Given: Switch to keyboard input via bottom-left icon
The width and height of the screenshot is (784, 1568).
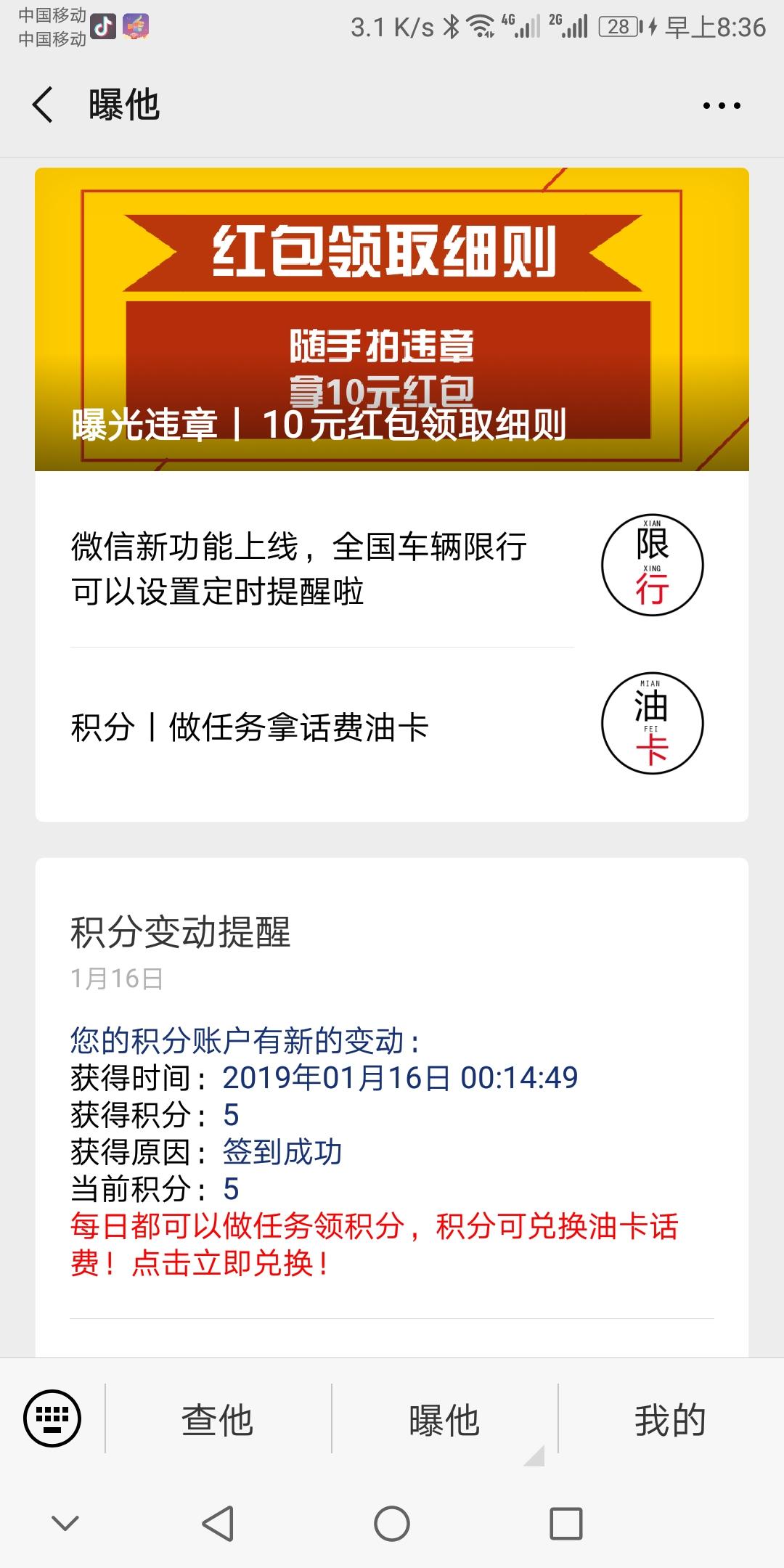Looking at the screenshot, I should [51, 1419].
